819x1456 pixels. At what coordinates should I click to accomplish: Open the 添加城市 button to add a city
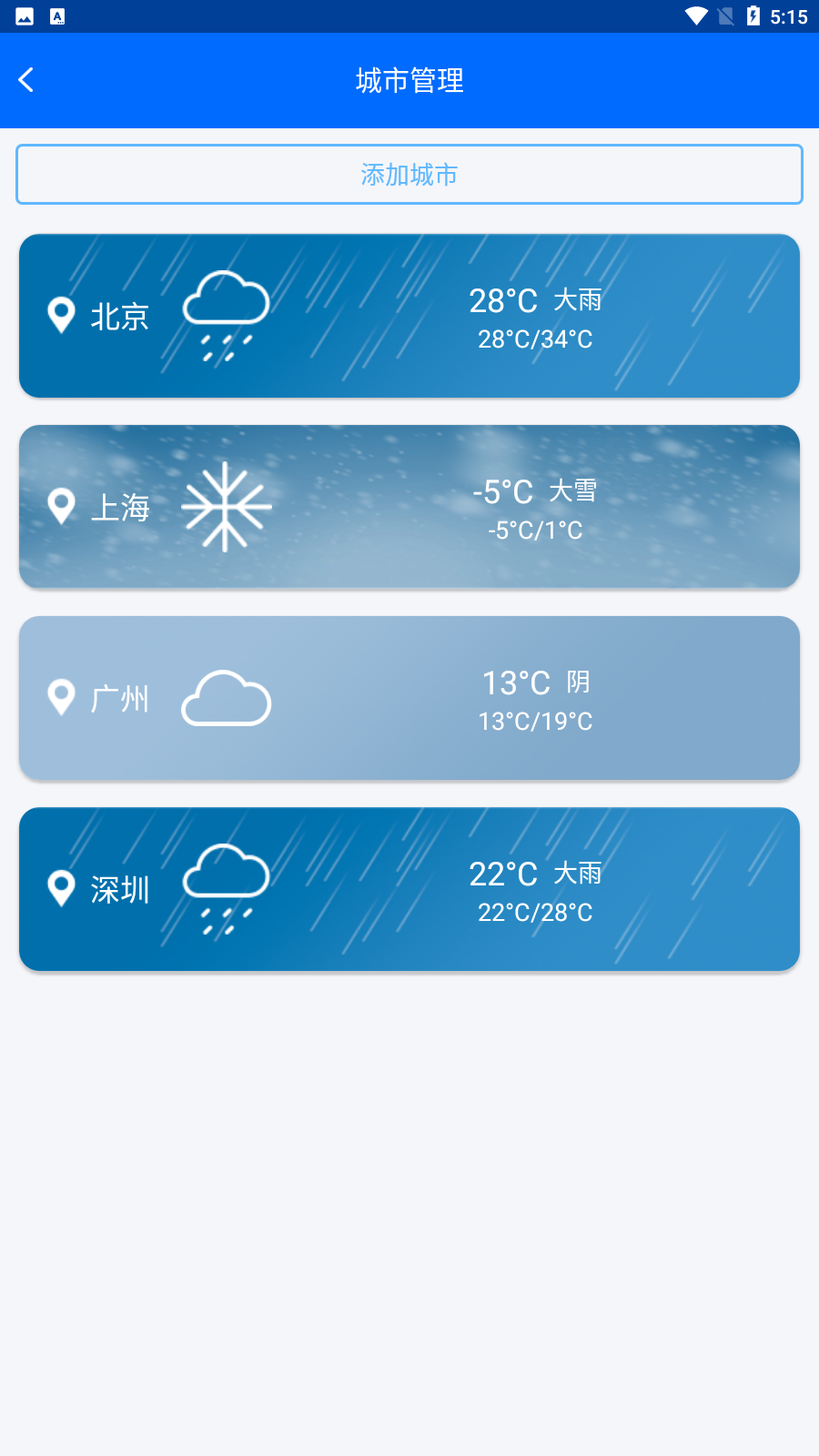pyautogui.click(x=409, y=174)
